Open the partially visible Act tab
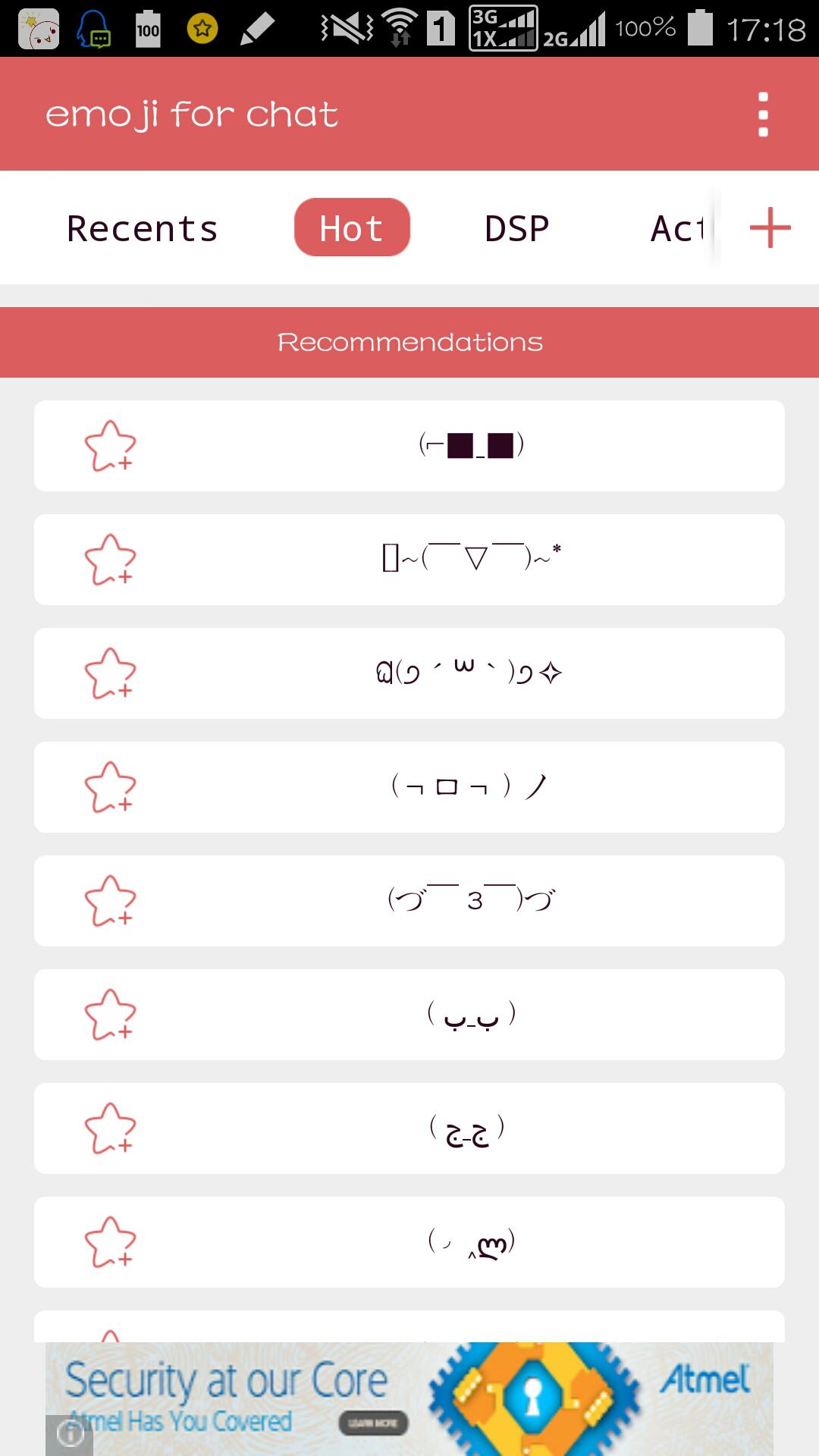This screenshot has width=819, height=1456. (679, 227)
